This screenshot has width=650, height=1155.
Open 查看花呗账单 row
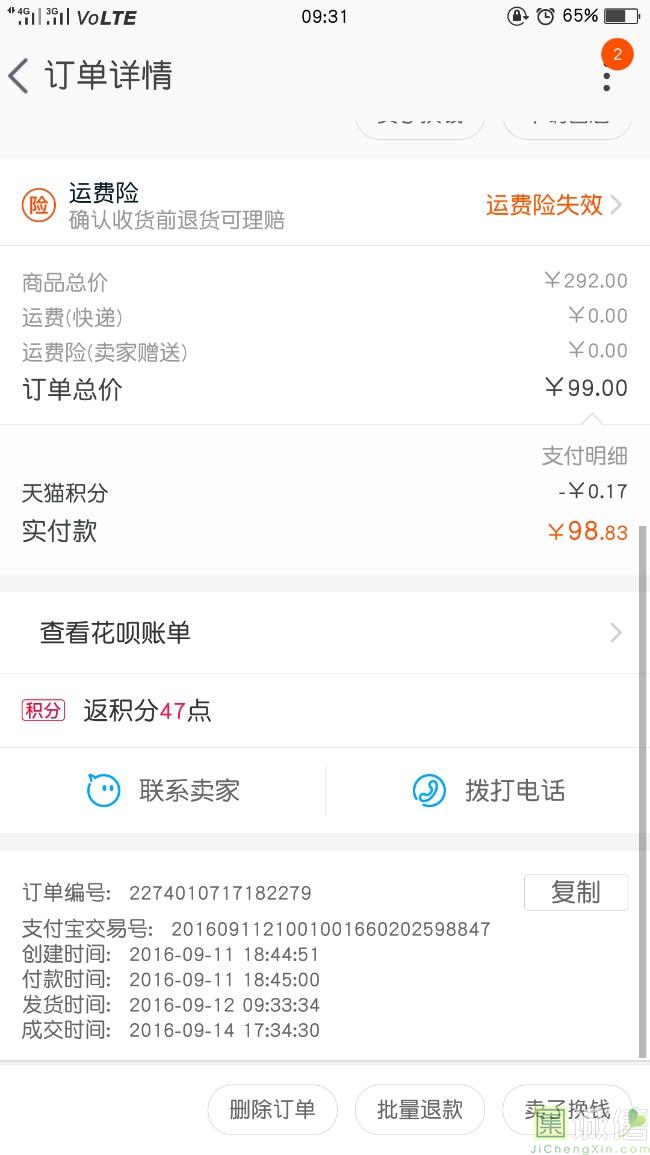coord(325,633)
